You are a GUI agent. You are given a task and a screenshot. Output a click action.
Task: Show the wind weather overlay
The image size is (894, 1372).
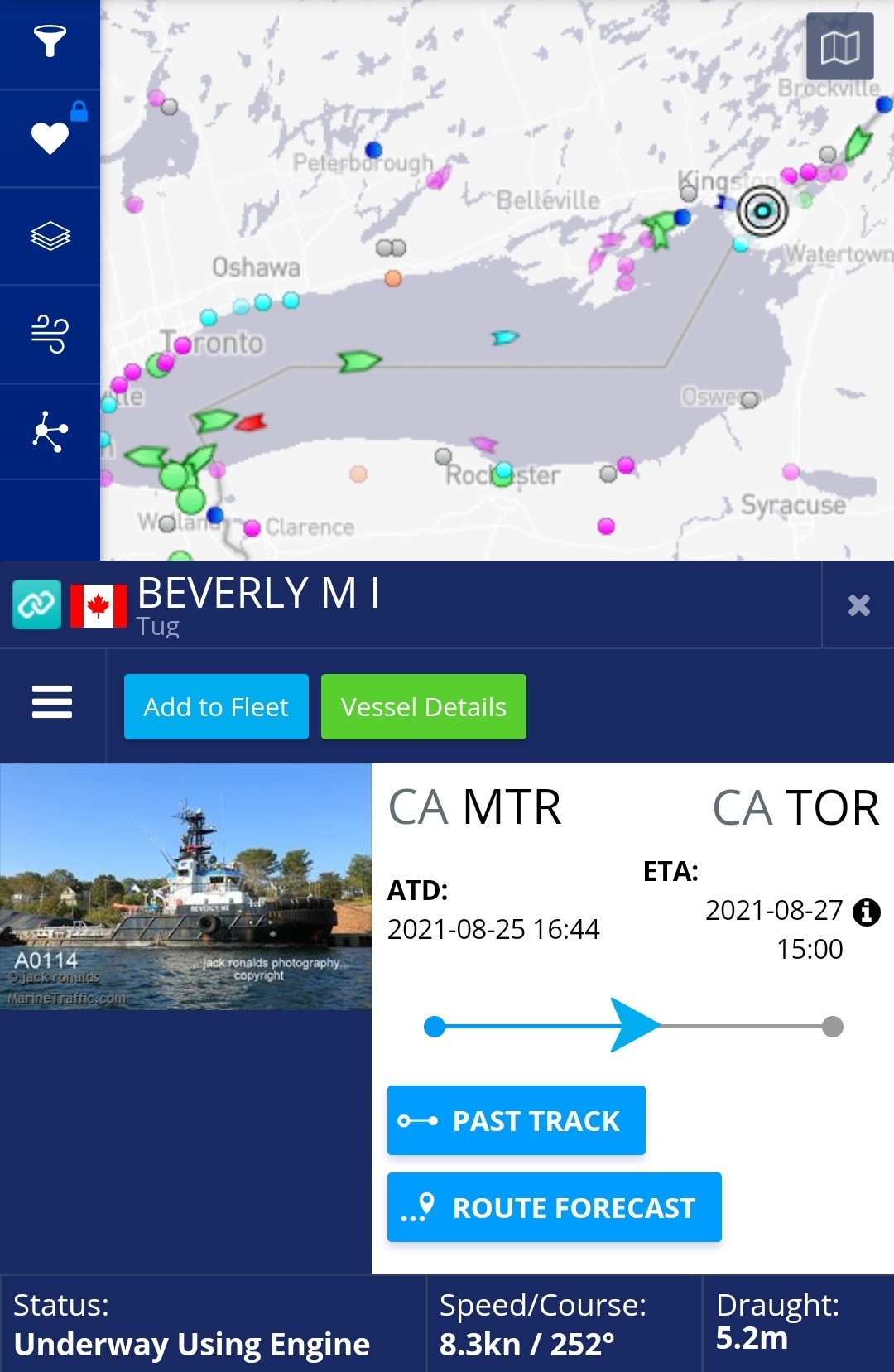[x=50, y=334]
